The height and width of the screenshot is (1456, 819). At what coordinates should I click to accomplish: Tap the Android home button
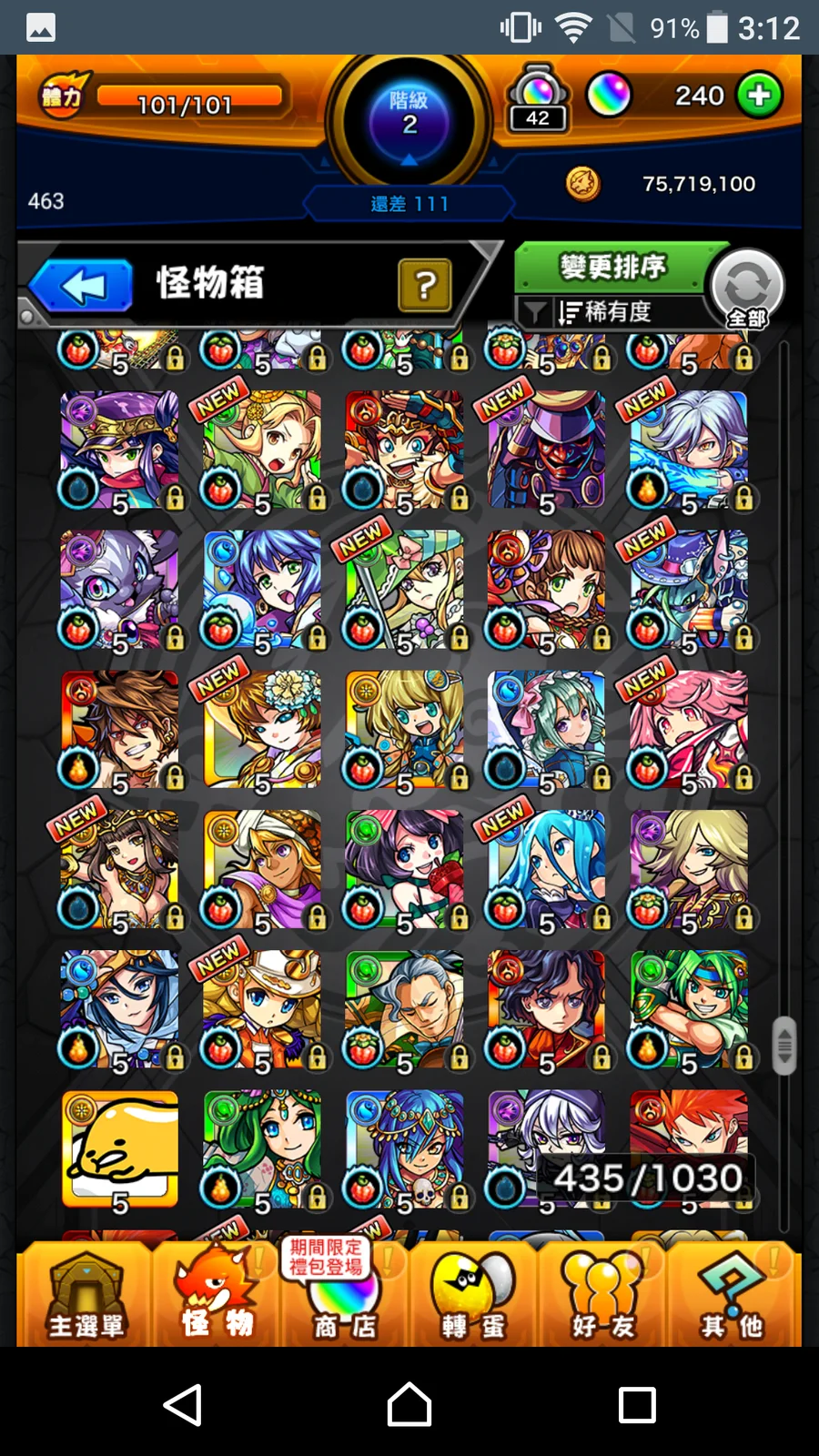(409, 1404)
